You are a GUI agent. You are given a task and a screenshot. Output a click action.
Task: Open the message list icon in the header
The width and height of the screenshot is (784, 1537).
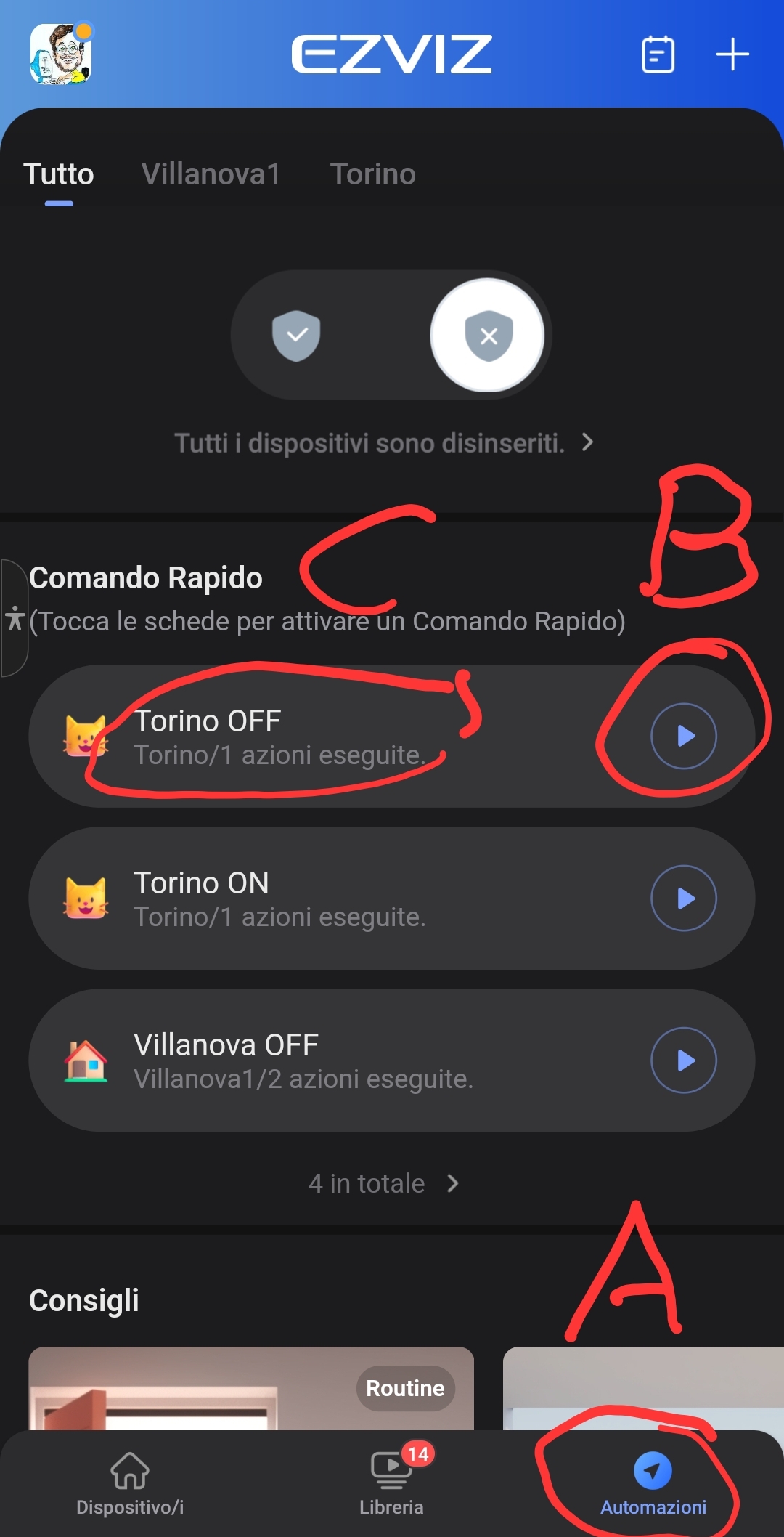click(x=658, y=54)
